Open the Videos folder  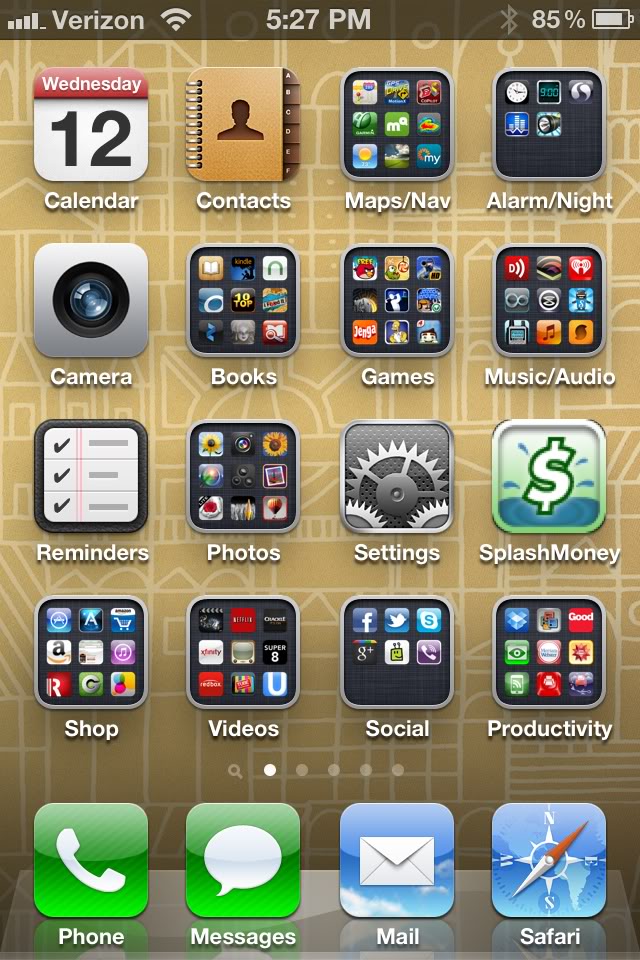pos(243,653)
